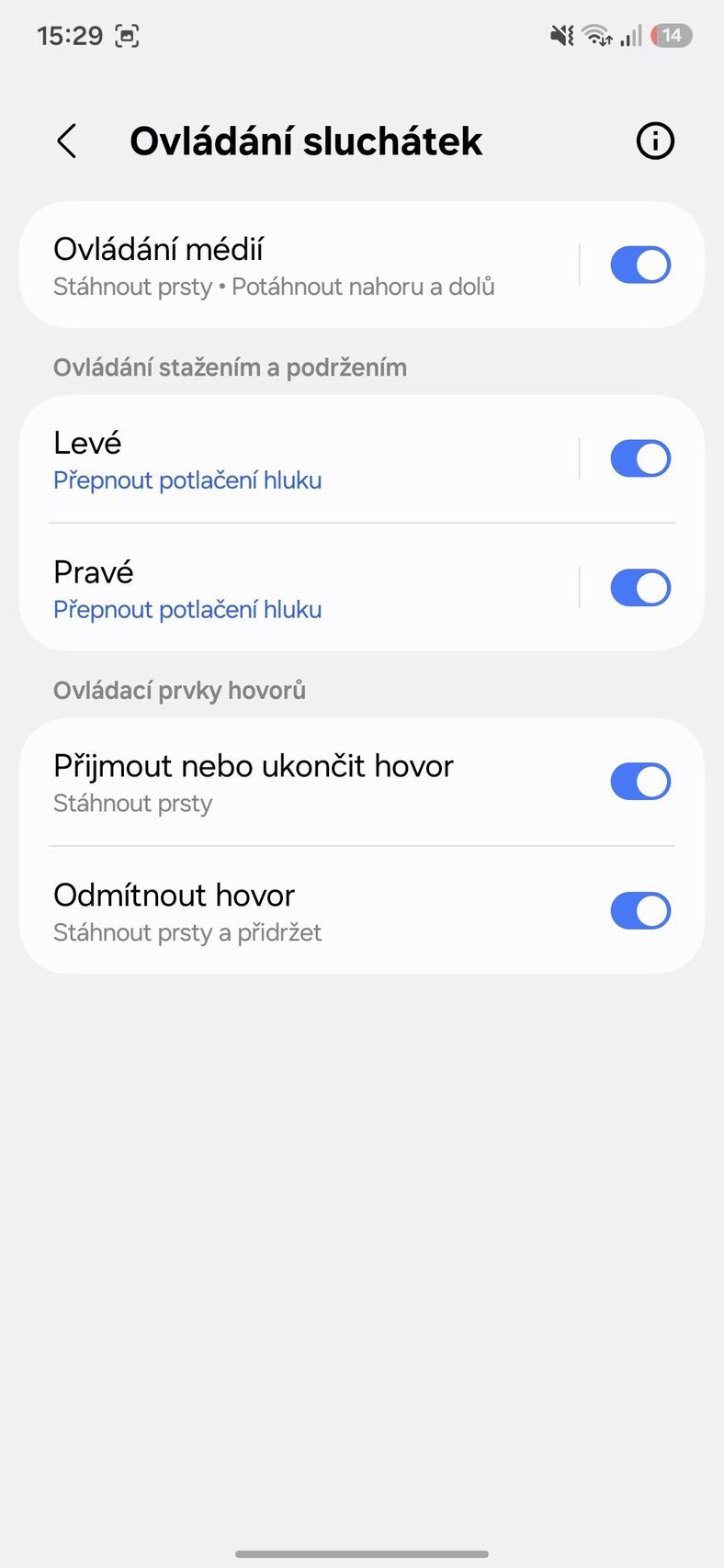
Task: Open the info icon in the top right
Action: (x=654, y=141)
